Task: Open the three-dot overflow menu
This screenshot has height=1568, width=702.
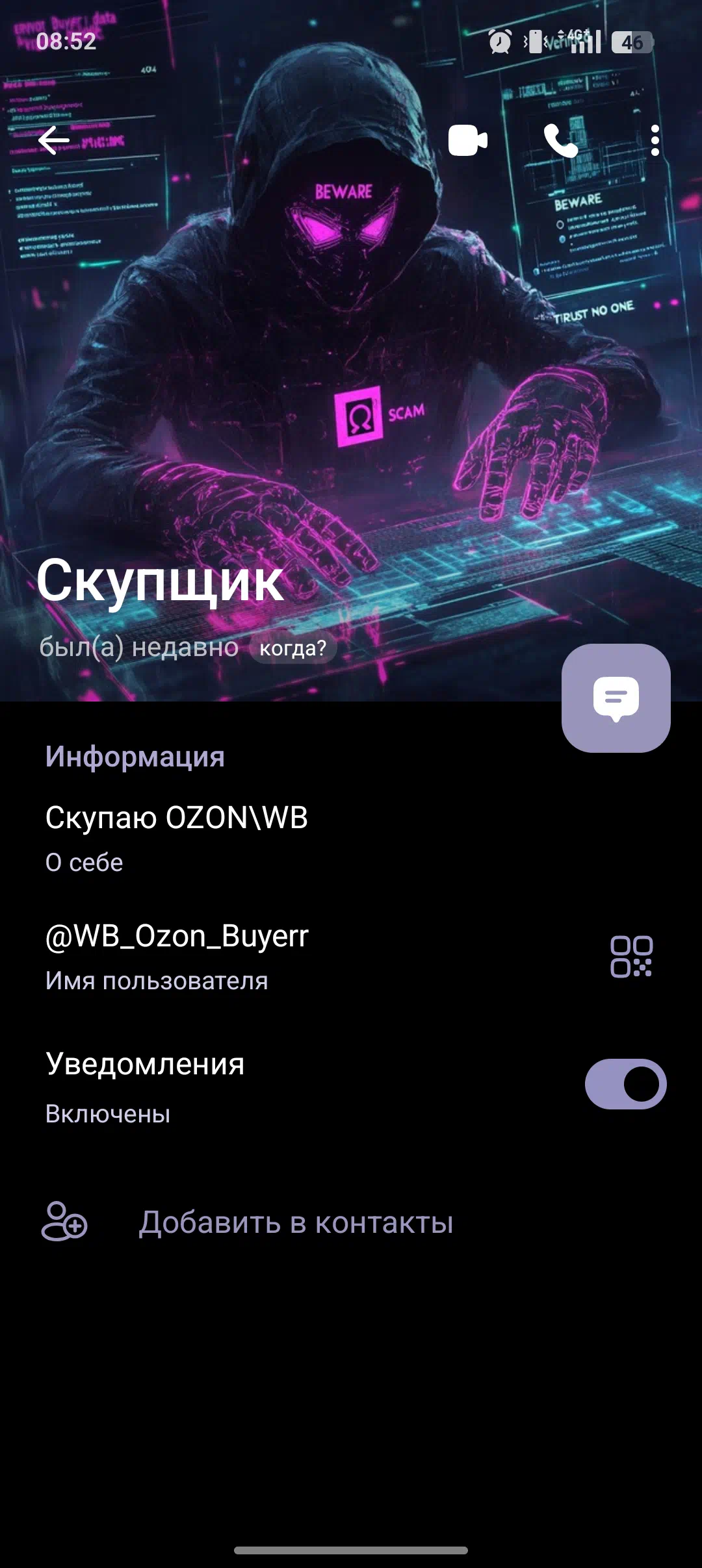Action: coord(655,140)
